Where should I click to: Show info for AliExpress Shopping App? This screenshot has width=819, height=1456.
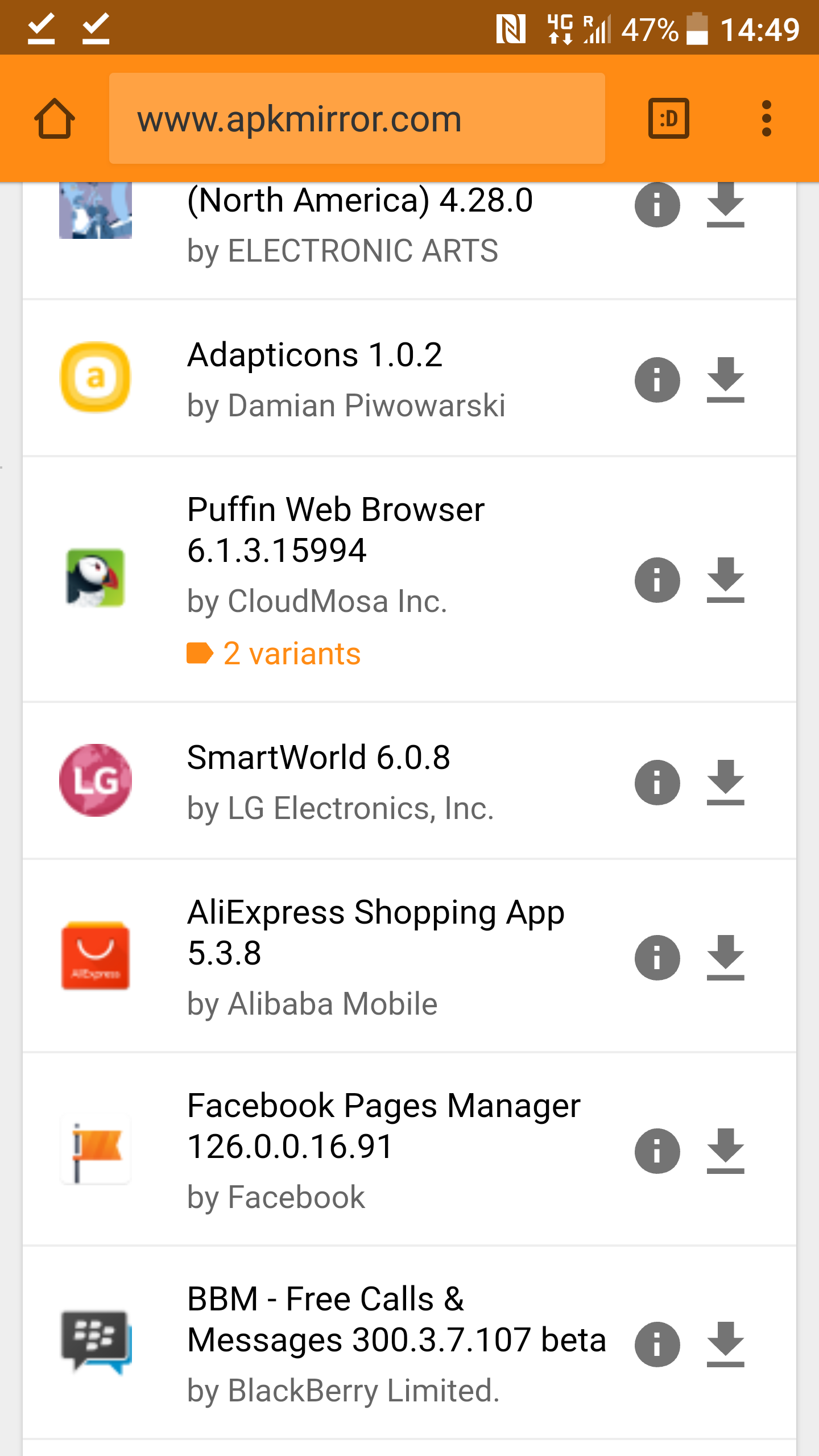point(657,958)
